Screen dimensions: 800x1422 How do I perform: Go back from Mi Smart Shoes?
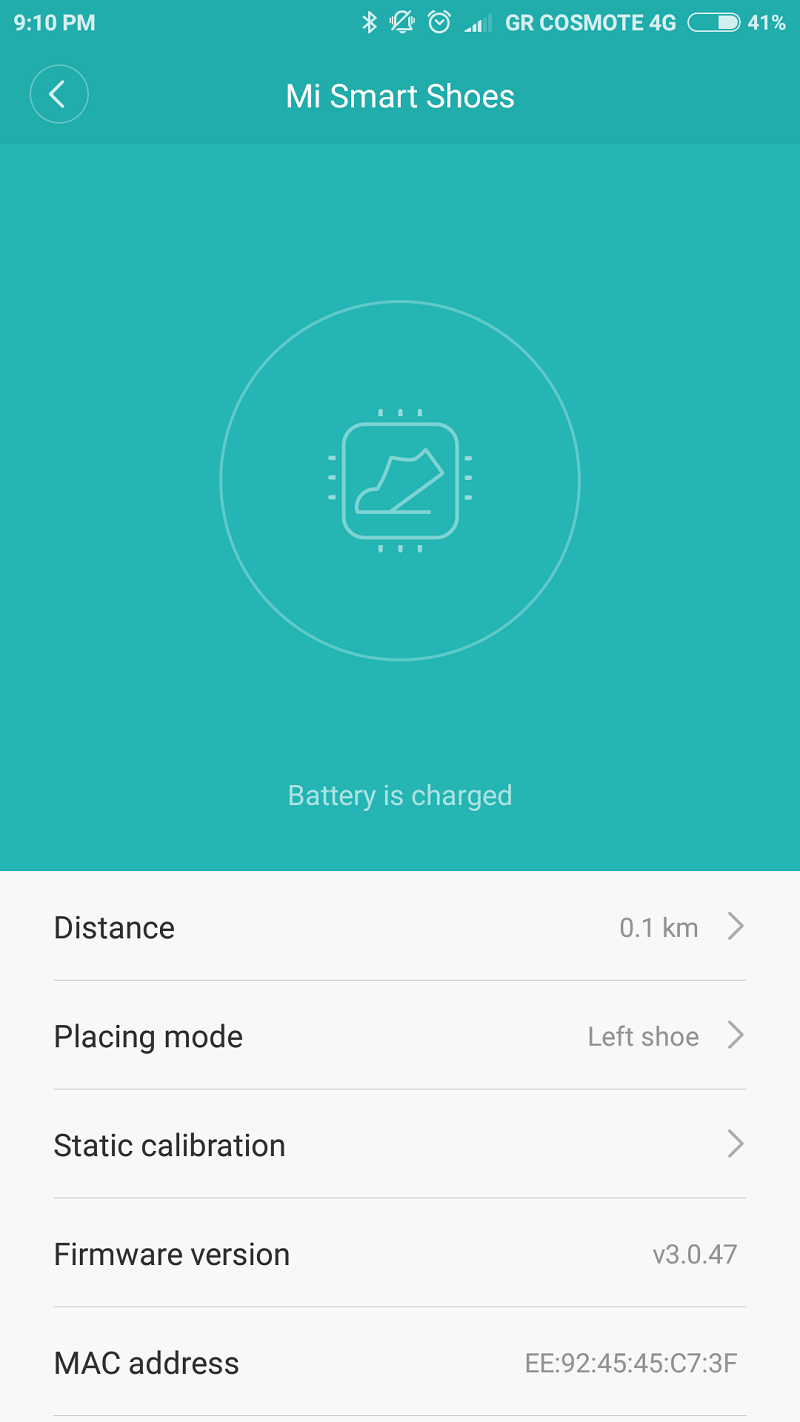coord(59,95)
